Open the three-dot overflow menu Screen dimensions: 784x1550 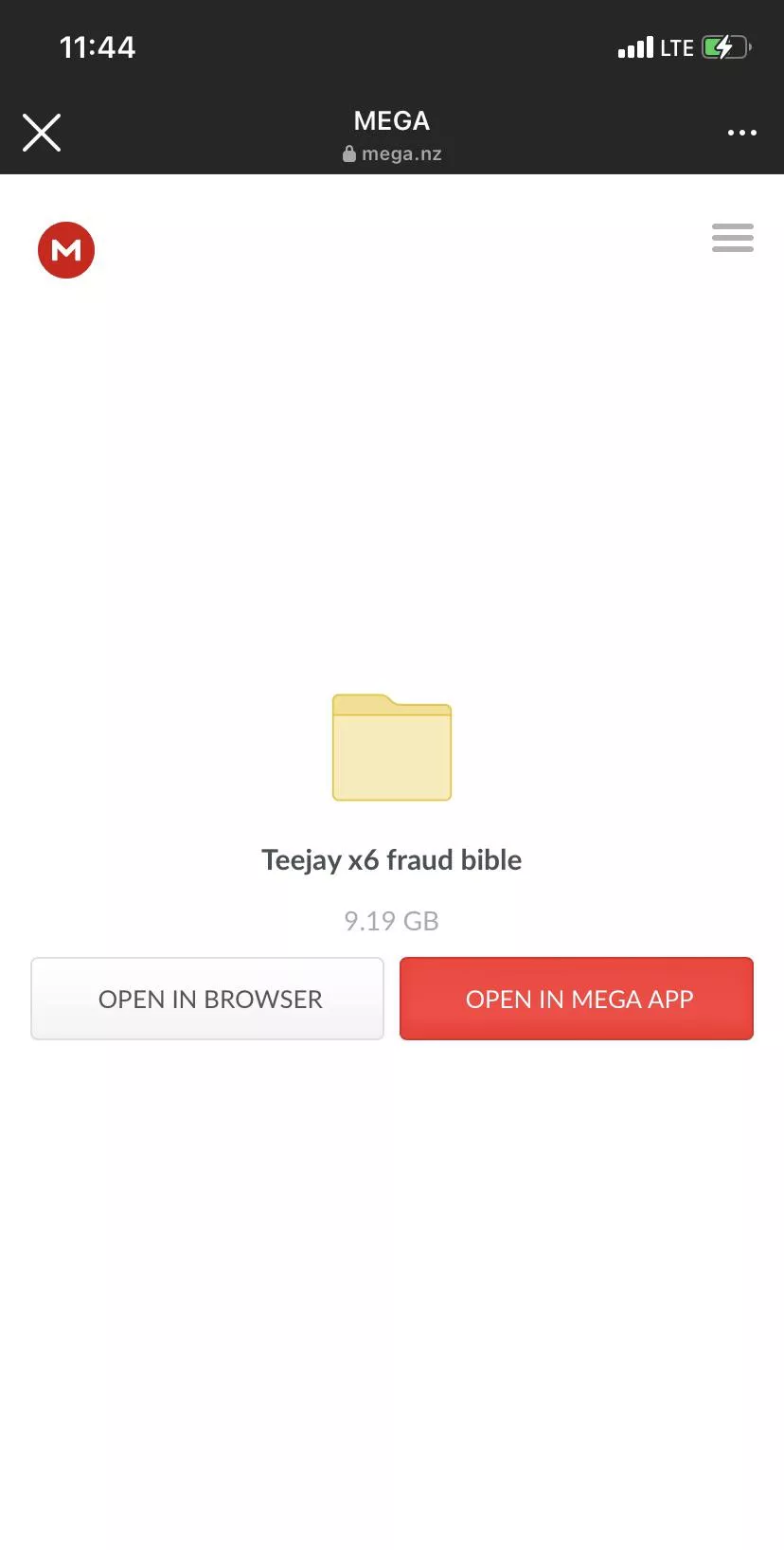click(741, 133)
